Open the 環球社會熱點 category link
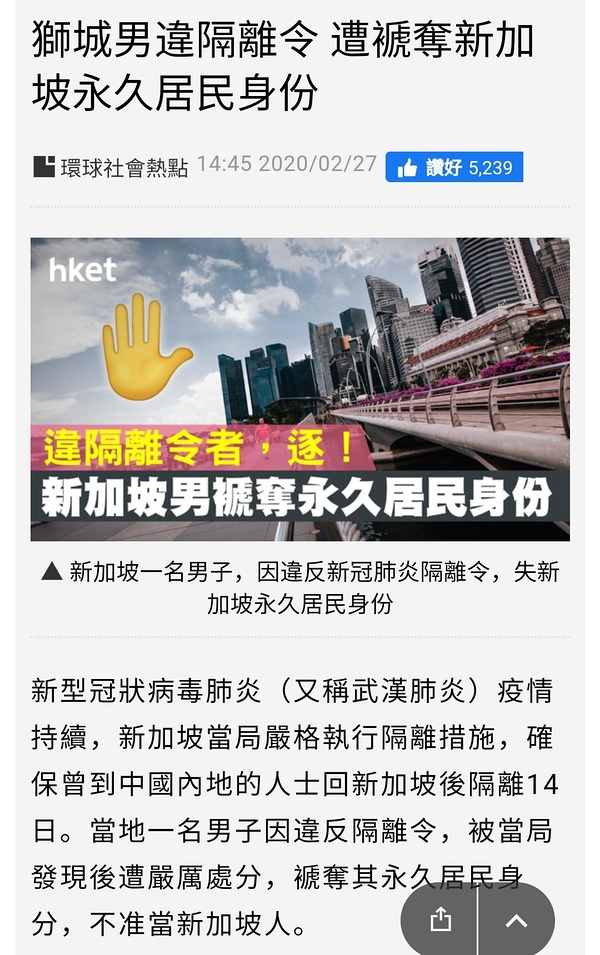Viewport: 600px width, 955px height. (123, 168)
